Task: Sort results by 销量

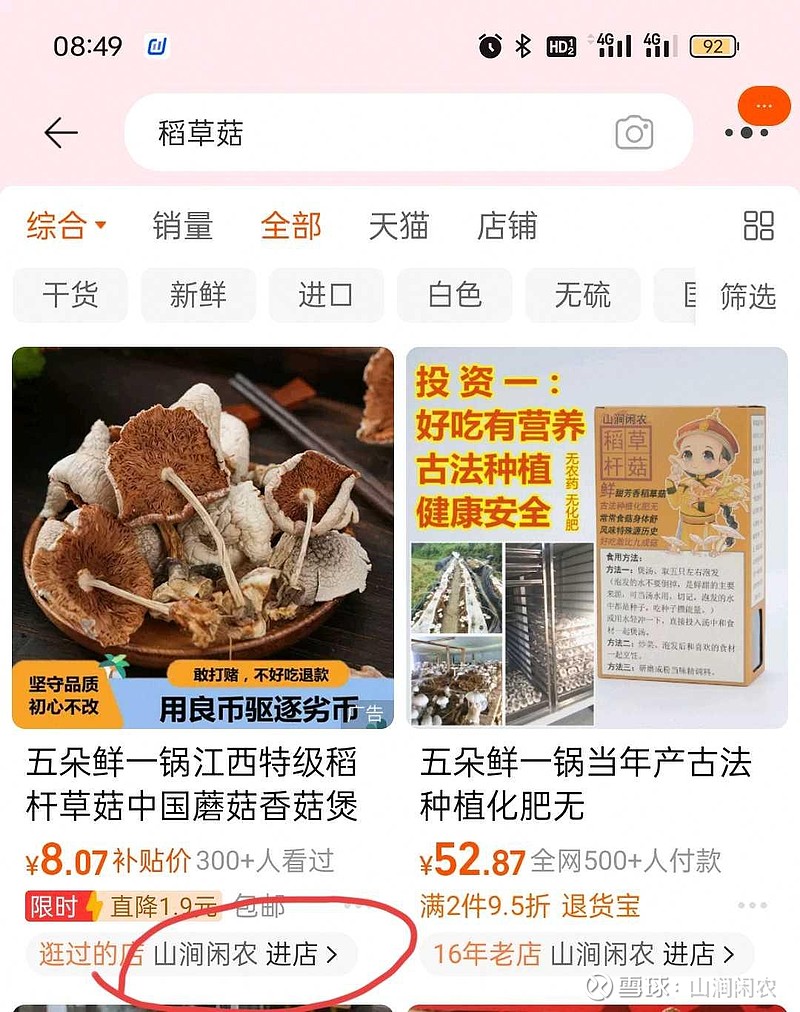Action: click(183, 226)
